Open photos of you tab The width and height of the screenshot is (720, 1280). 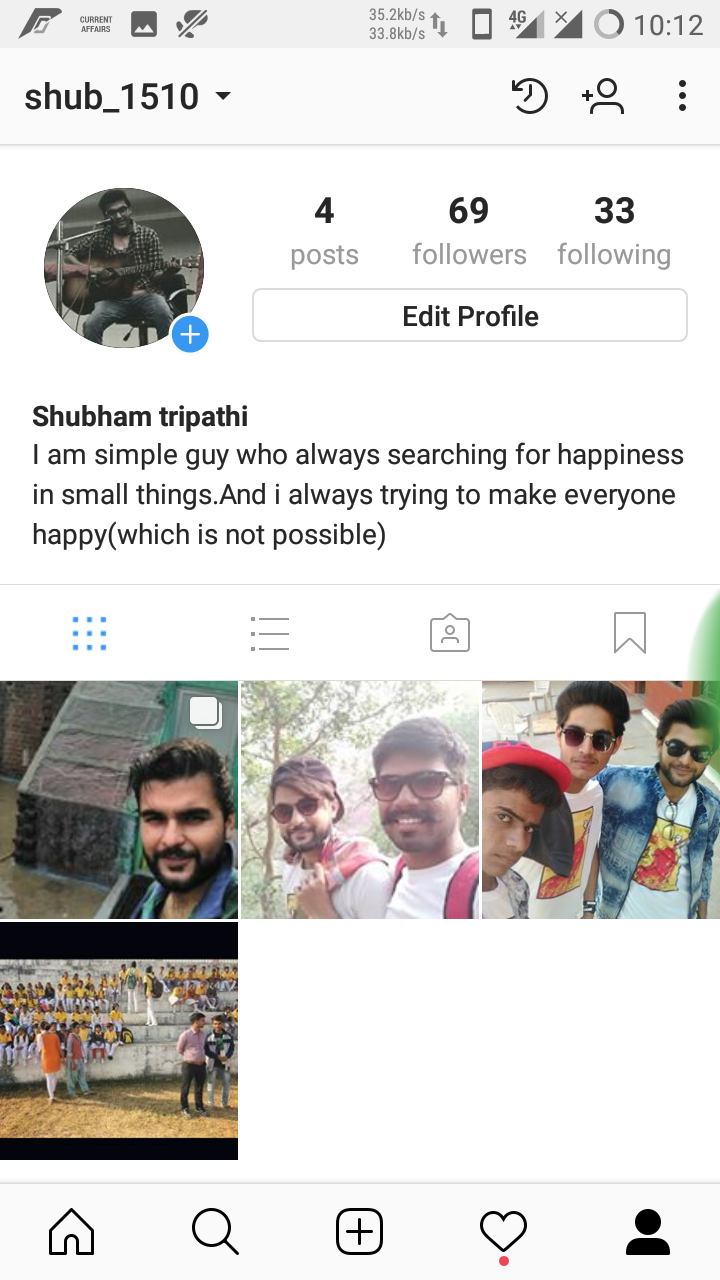coord(450,633)
